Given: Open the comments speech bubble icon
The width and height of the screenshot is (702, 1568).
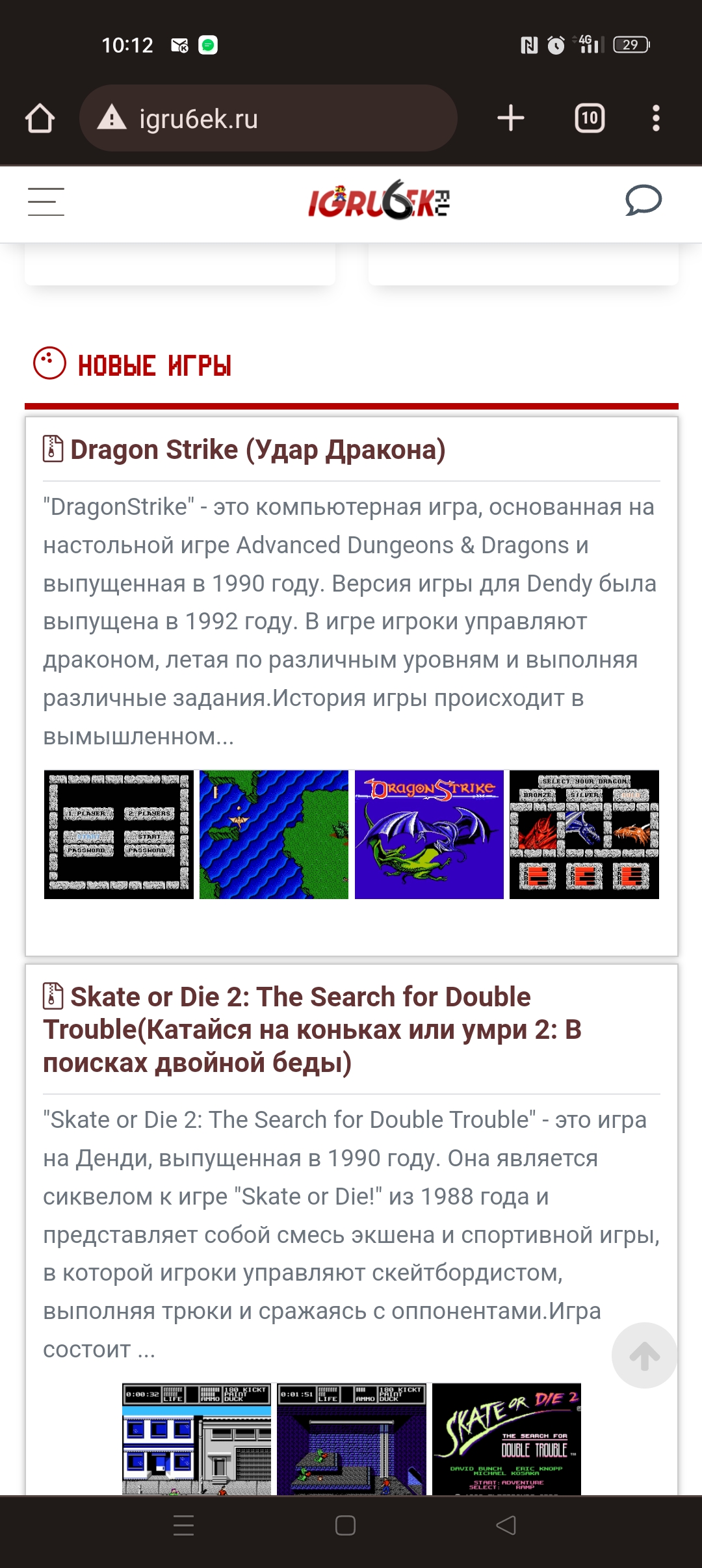Looking at the screenshot, I should [x=643, y=200].
